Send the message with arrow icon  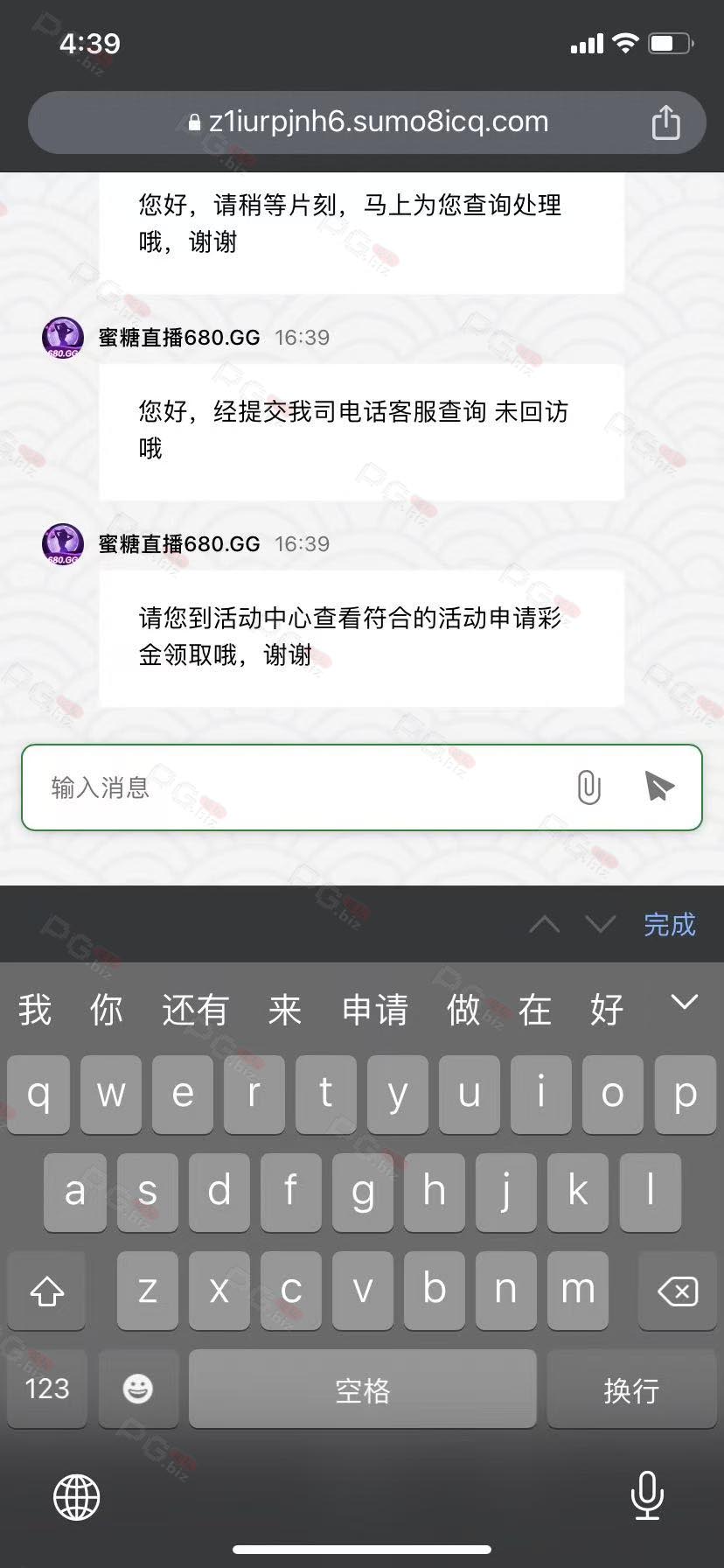coord(659,786)
